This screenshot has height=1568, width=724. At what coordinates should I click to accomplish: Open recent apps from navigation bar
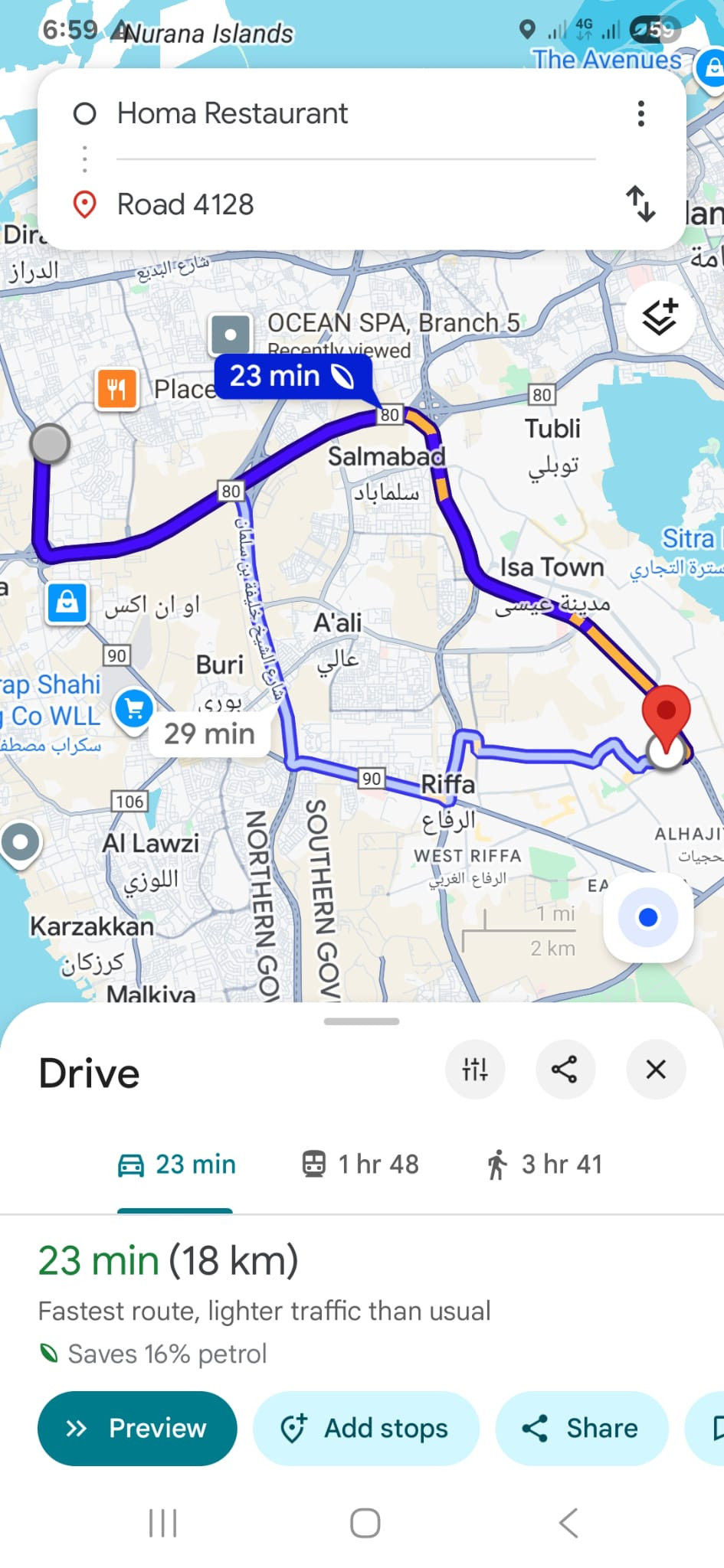[x=162, y=1524]
